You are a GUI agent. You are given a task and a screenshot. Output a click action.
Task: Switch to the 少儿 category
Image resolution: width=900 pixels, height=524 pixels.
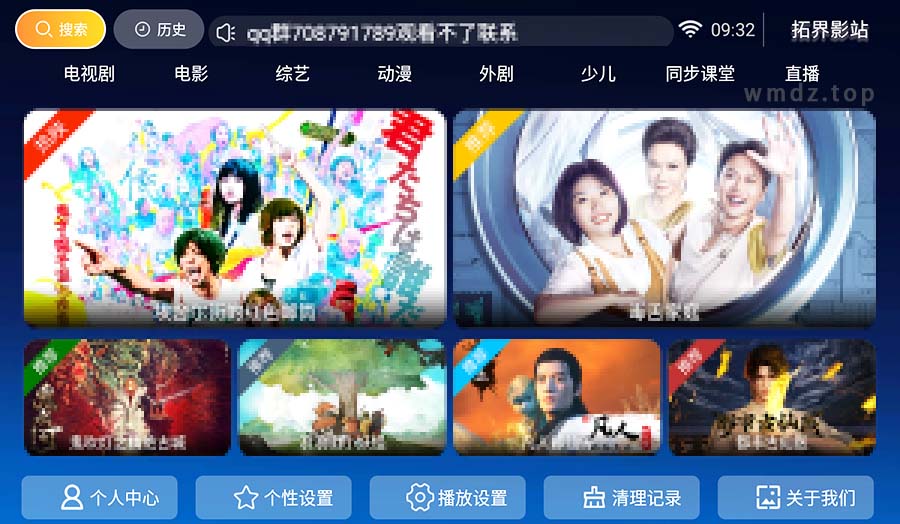tap(598, 73)
